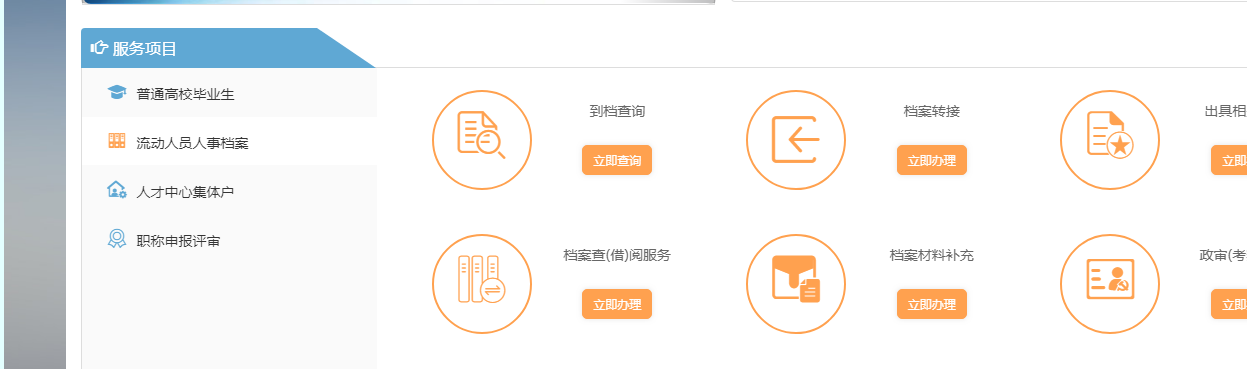Tap 立即查询 under 到档查询
This screenshot has height=369, width=1247.
[617, 160]
